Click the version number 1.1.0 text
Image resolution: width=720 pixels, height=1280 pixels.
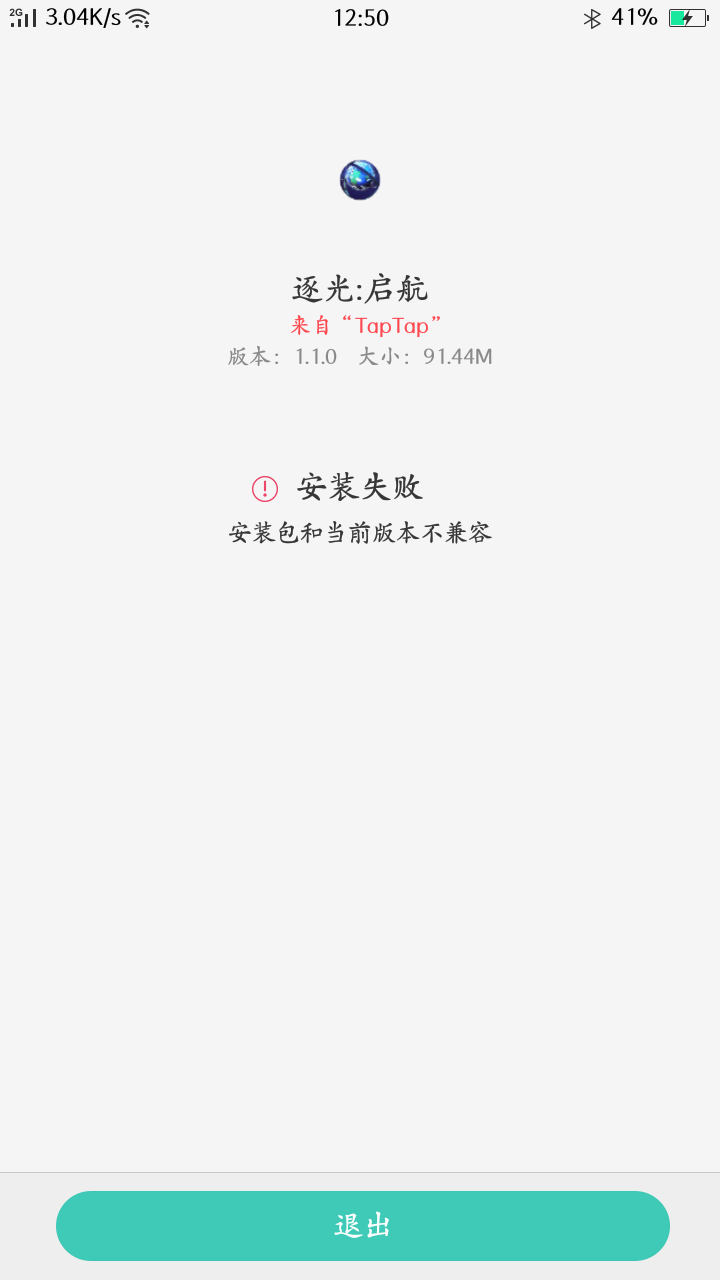(317, 356)
